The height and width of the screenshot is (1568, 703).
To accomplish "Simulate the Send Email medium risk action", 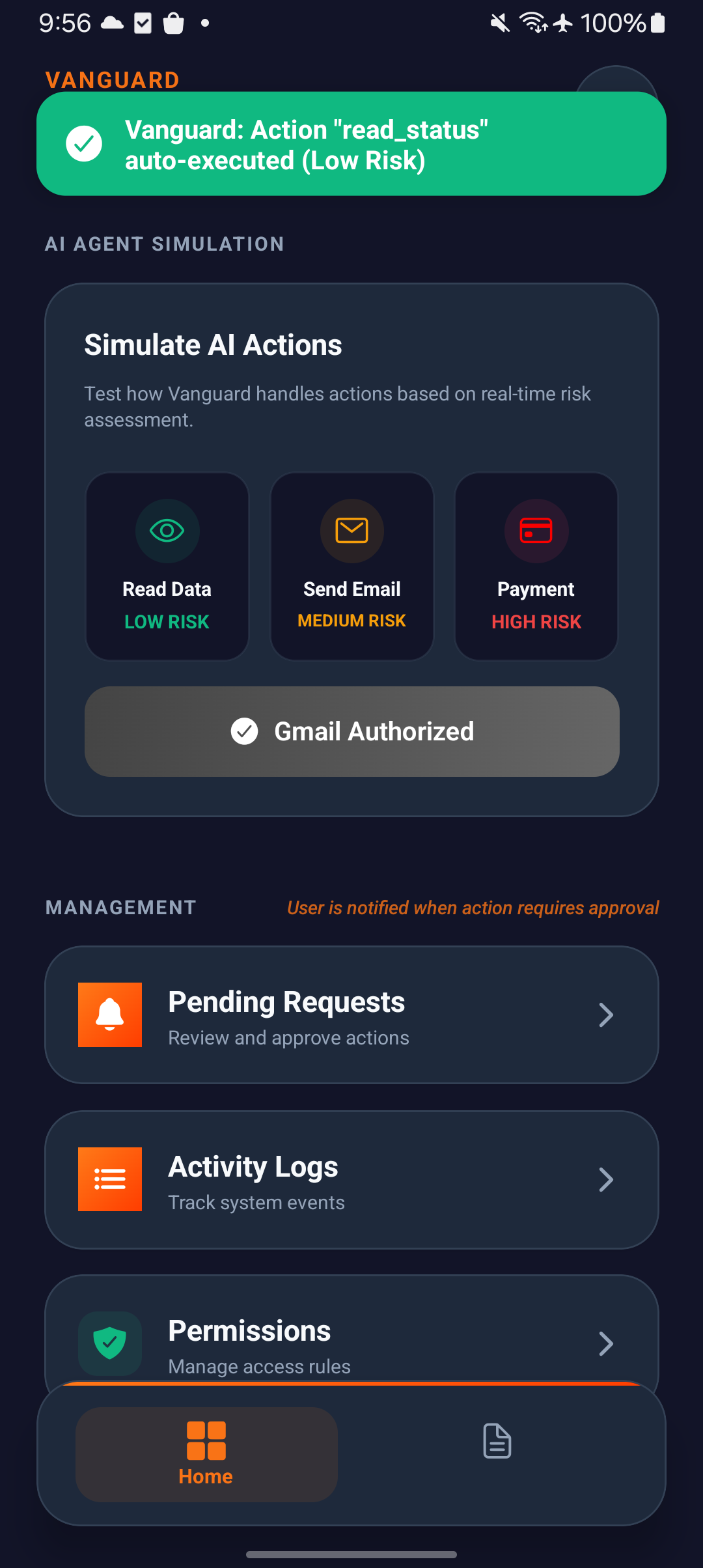I will (351, 566).
